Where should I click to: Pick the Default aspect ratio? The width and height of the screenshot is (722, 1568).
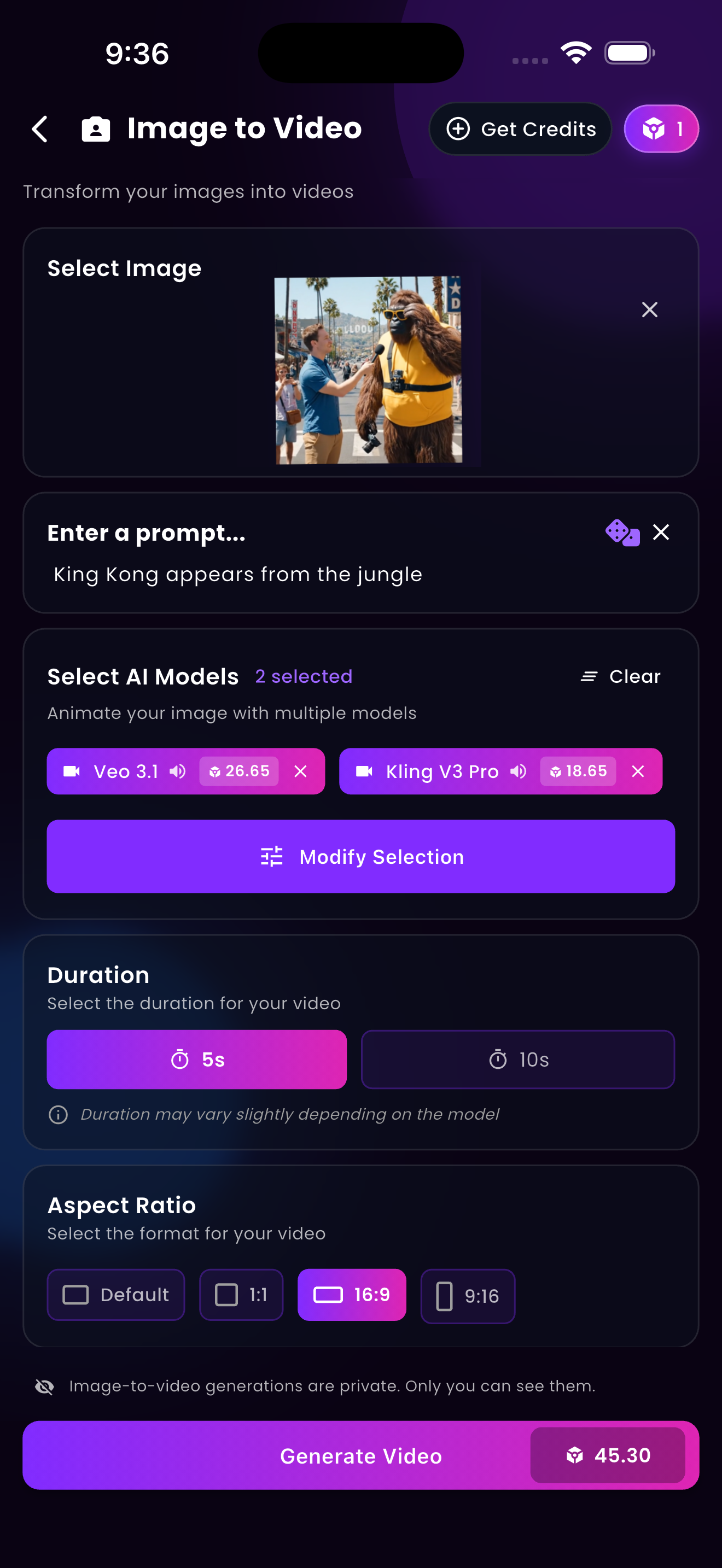pyautogui.click(x=115, y=1295)
